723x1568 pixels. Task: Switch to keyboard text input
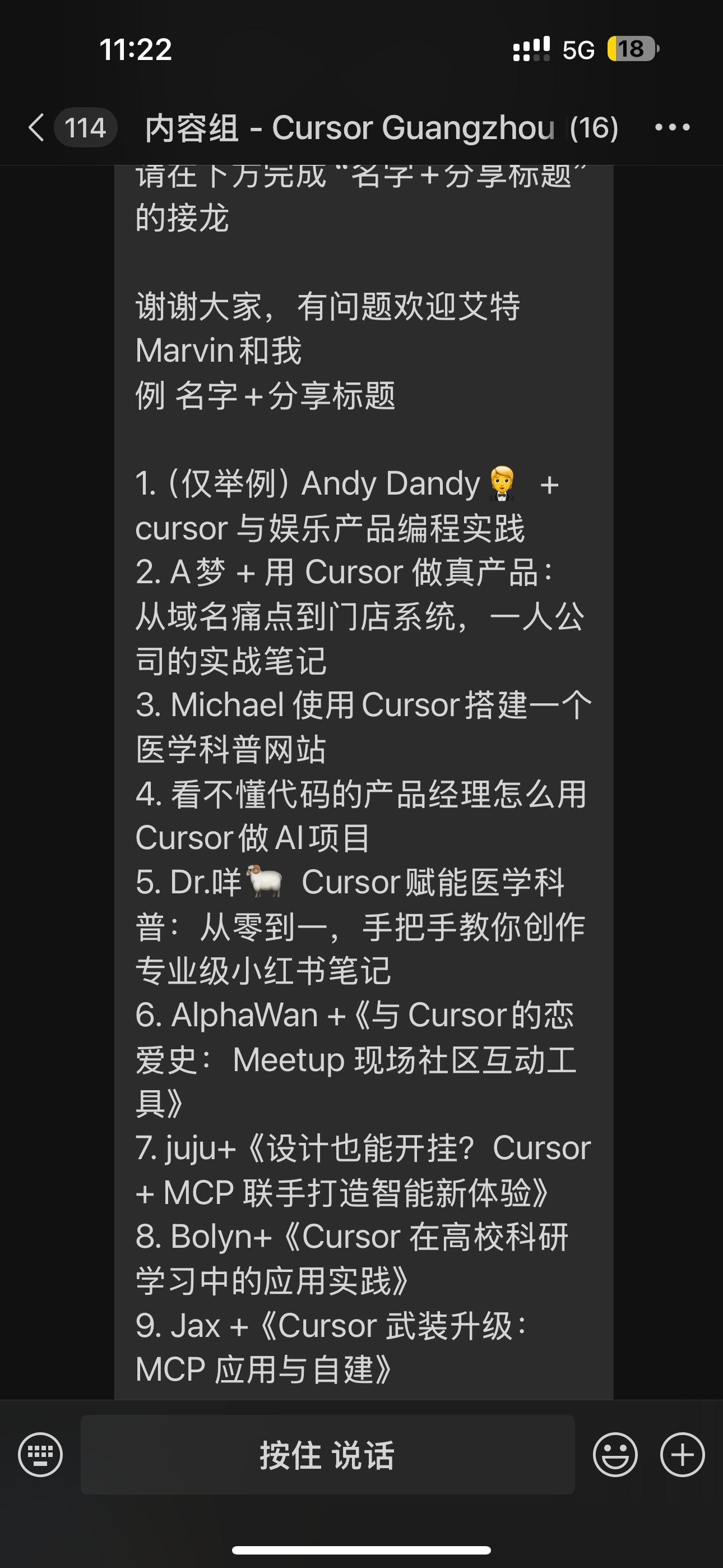pyautogui.click(x=40, y=1455)
